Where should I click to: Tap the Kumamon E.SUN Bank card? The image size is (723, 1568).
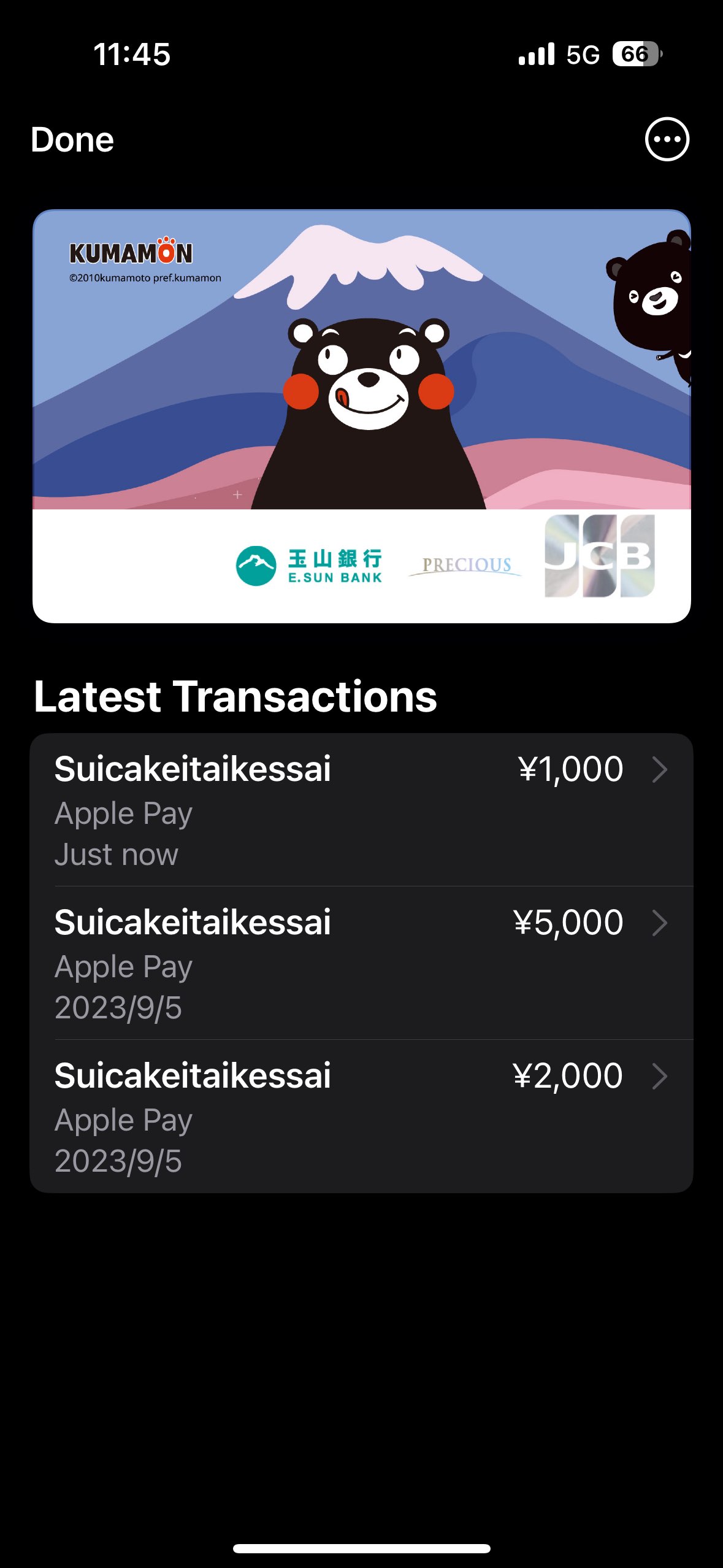[361, 417]
